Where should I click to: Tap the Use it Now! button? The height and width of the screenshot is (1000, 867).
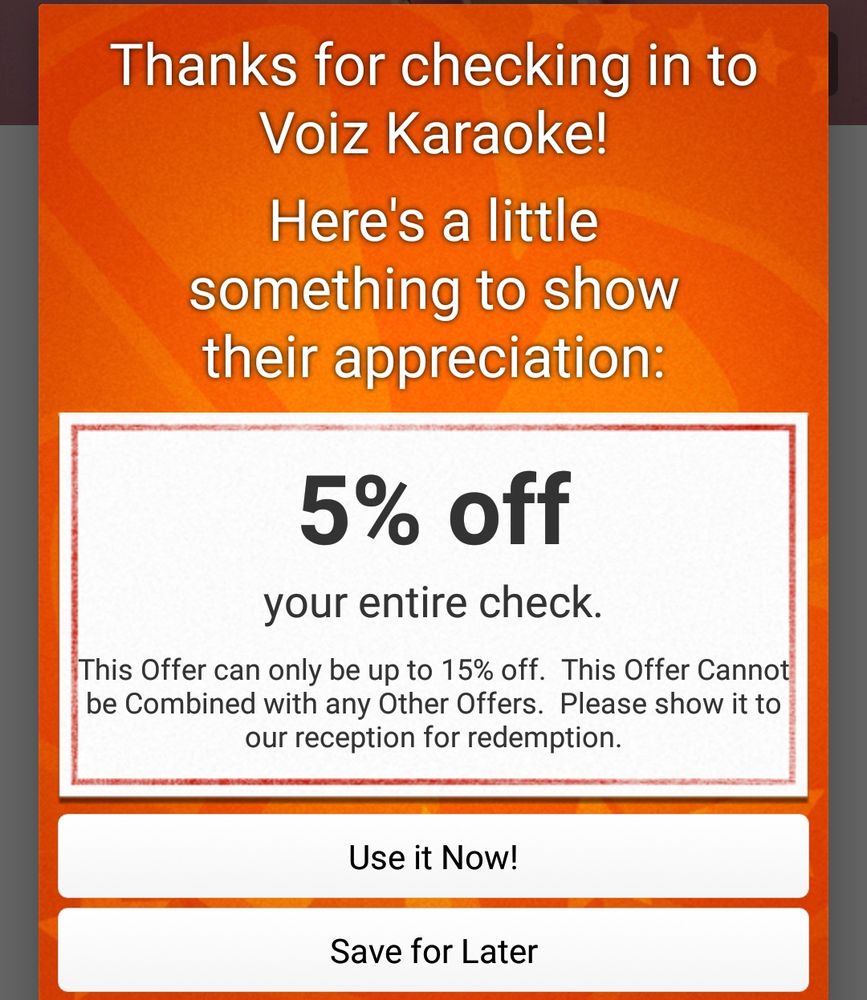(x=433, y=857)
